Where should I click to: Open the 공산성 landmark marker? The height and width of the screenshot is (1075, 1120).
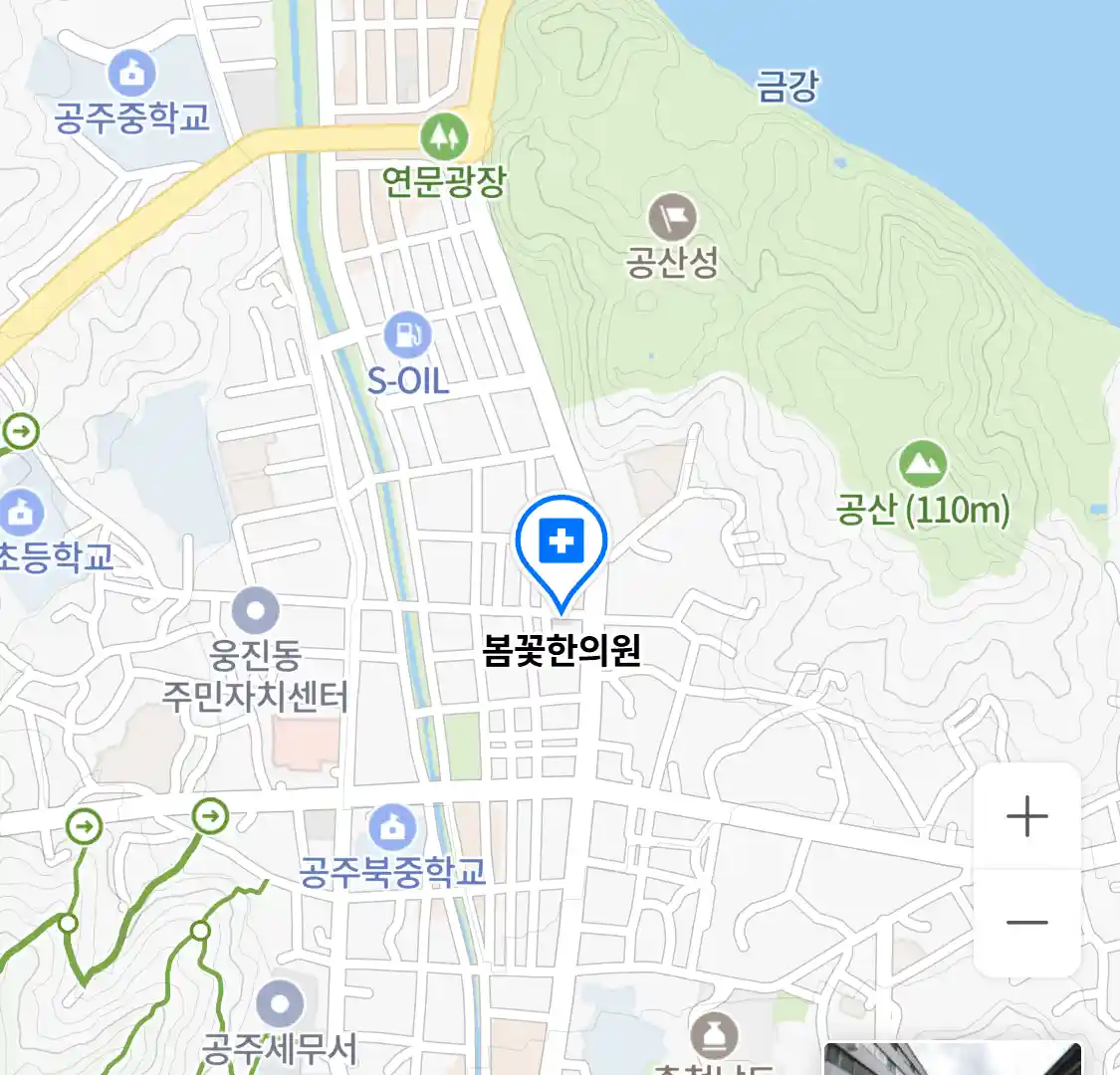(673, 217)
